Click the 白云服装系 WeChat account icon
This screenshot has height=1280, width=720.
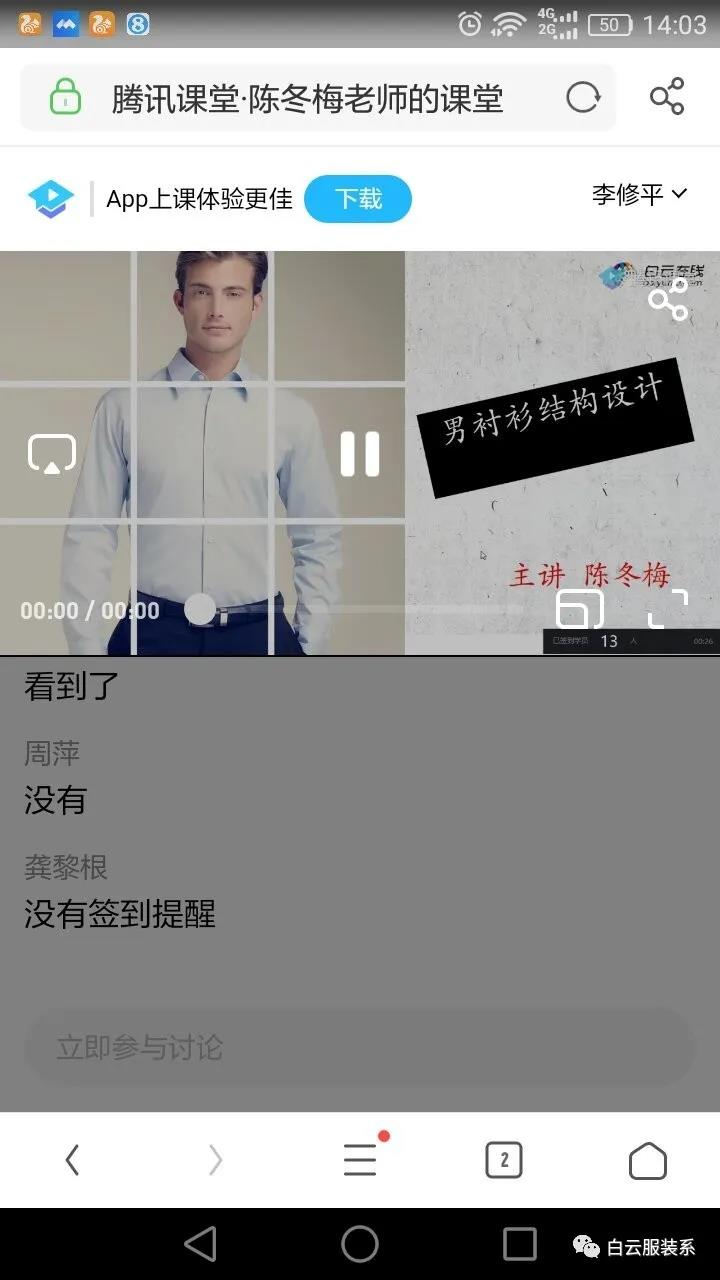[x=586, y=1244]
